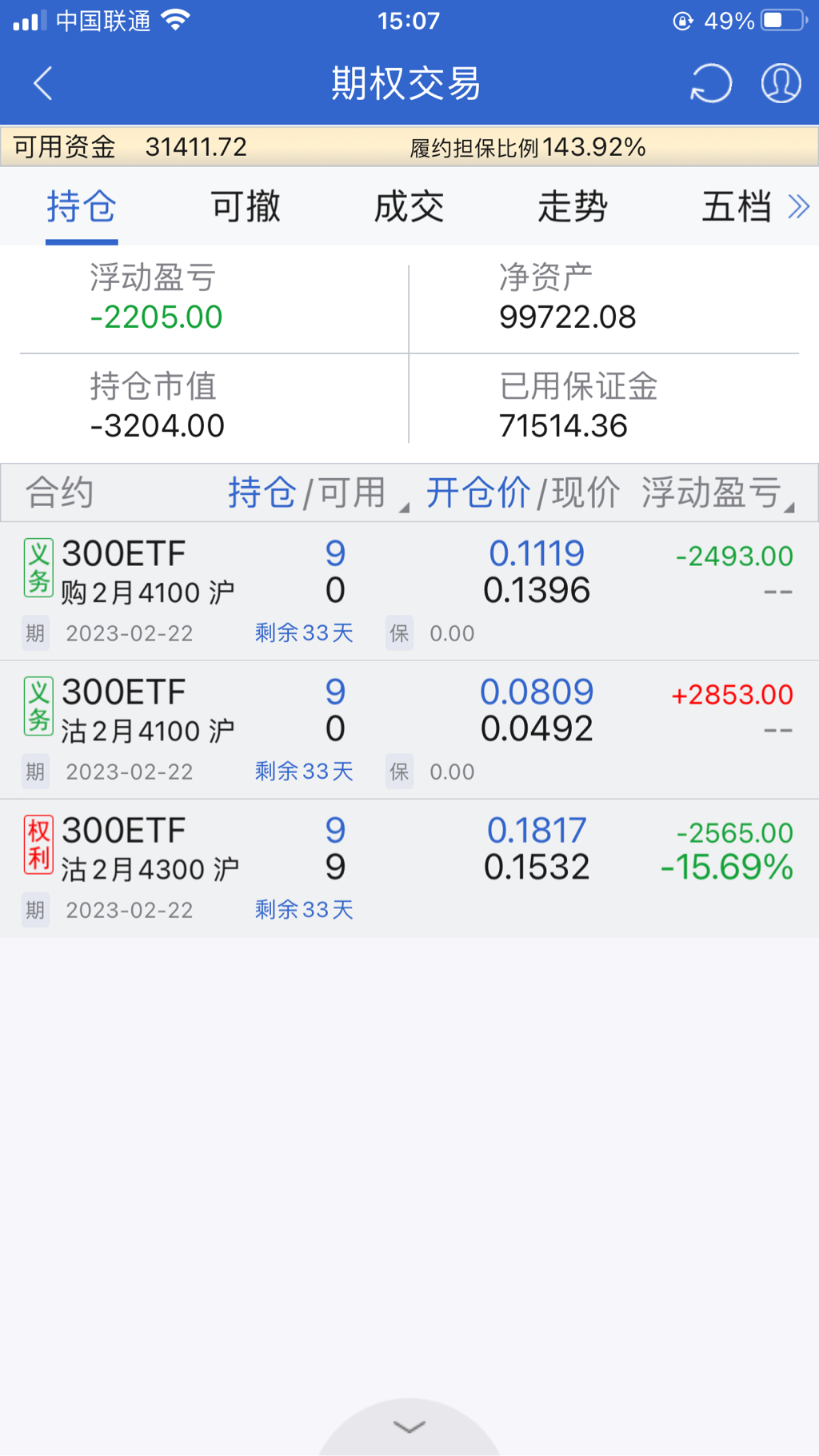Toggle 持仓/可用 column display

307,493
